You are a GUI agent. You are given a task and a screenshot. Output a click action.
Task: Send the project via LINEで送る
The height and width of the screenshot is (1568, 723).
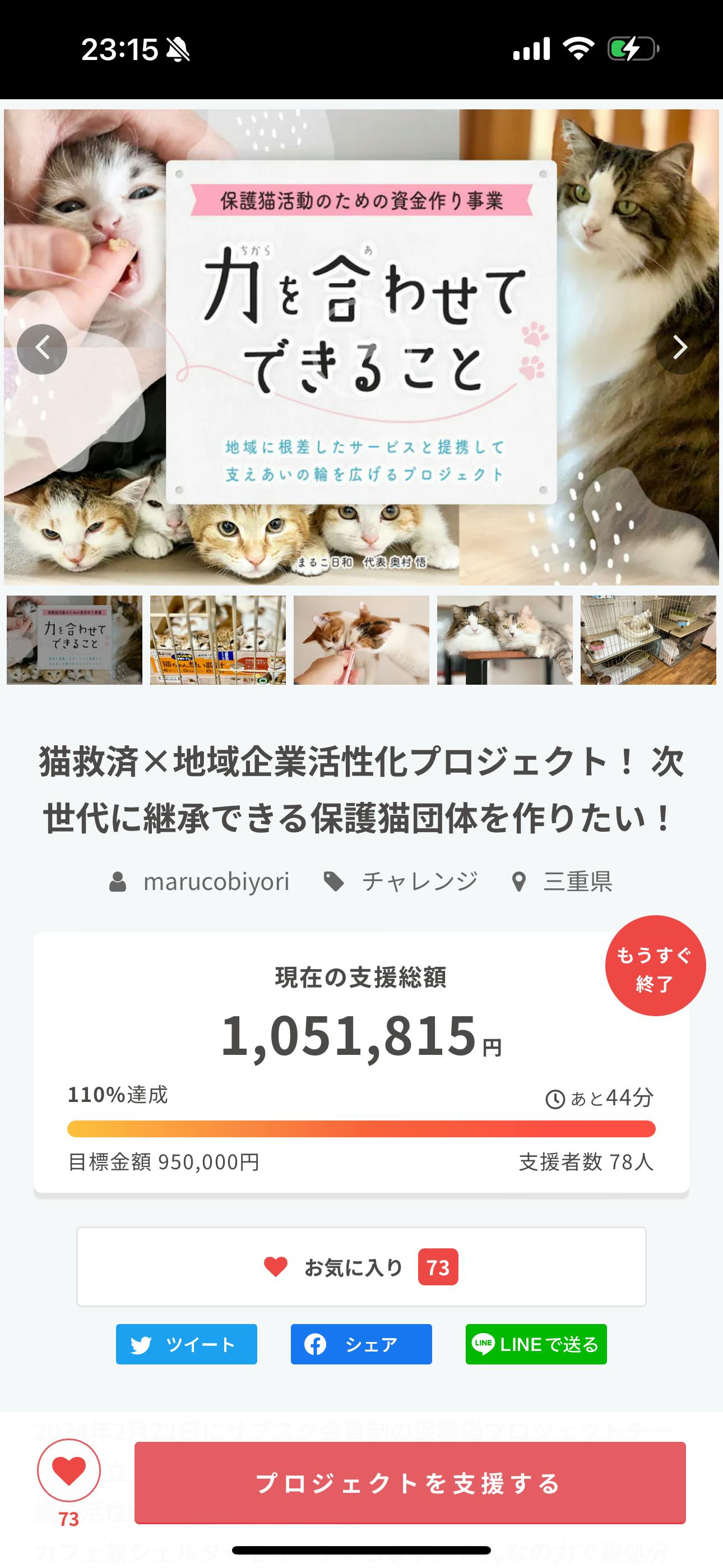536,1344
